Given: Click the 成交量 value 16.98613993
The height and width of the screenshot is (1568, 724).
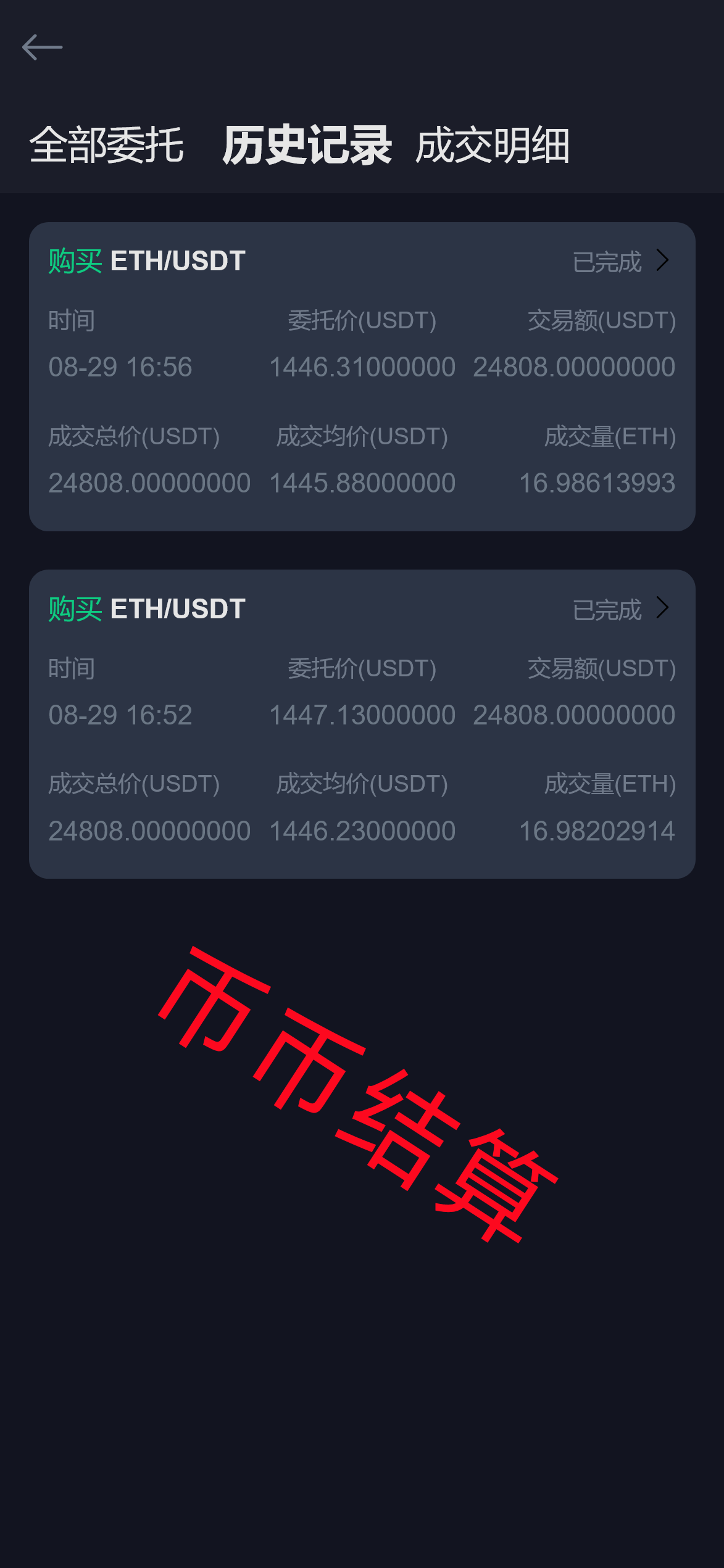Looking at the screenshot, I should pos(597,483).
